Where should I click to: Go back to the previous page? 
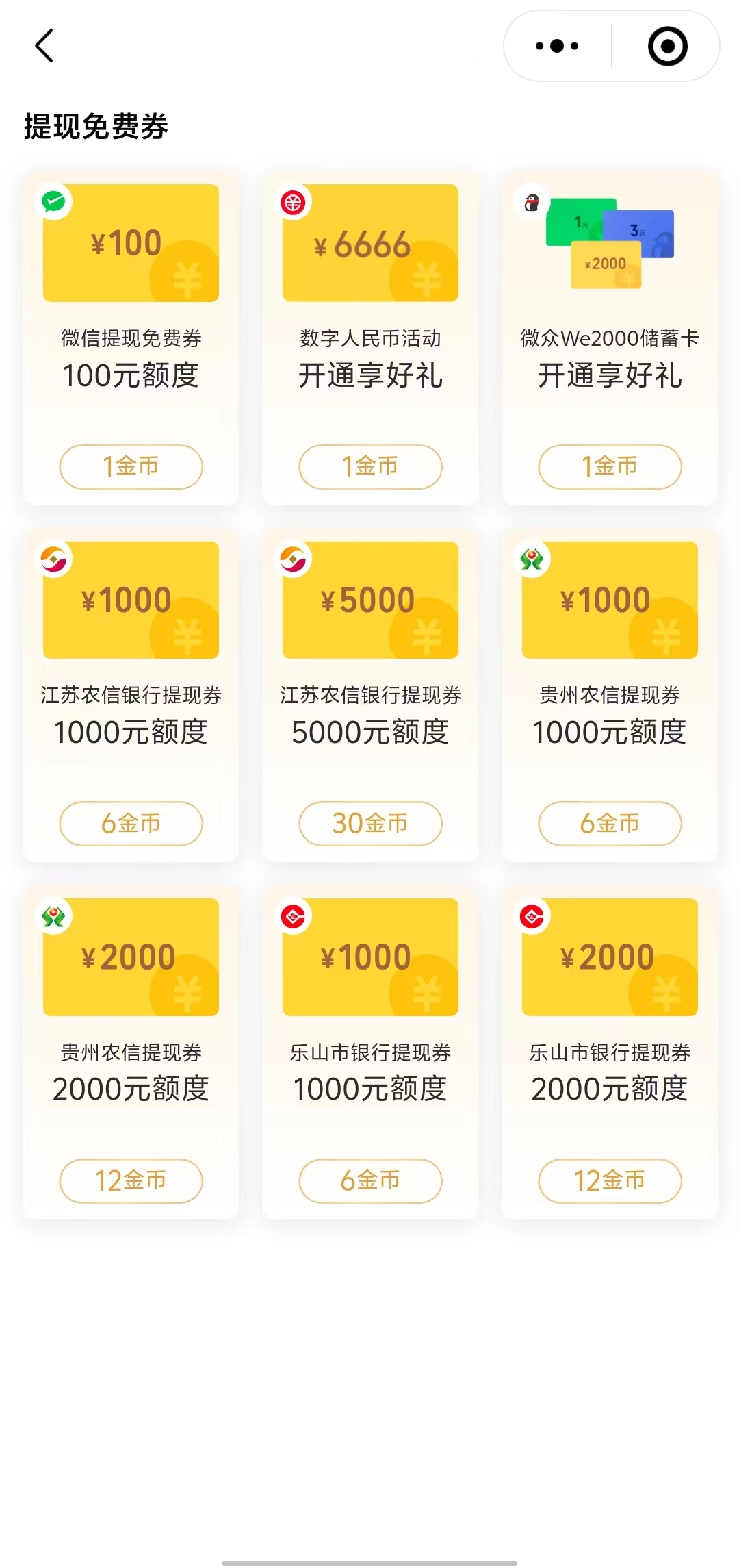click(x=44, y=46)
